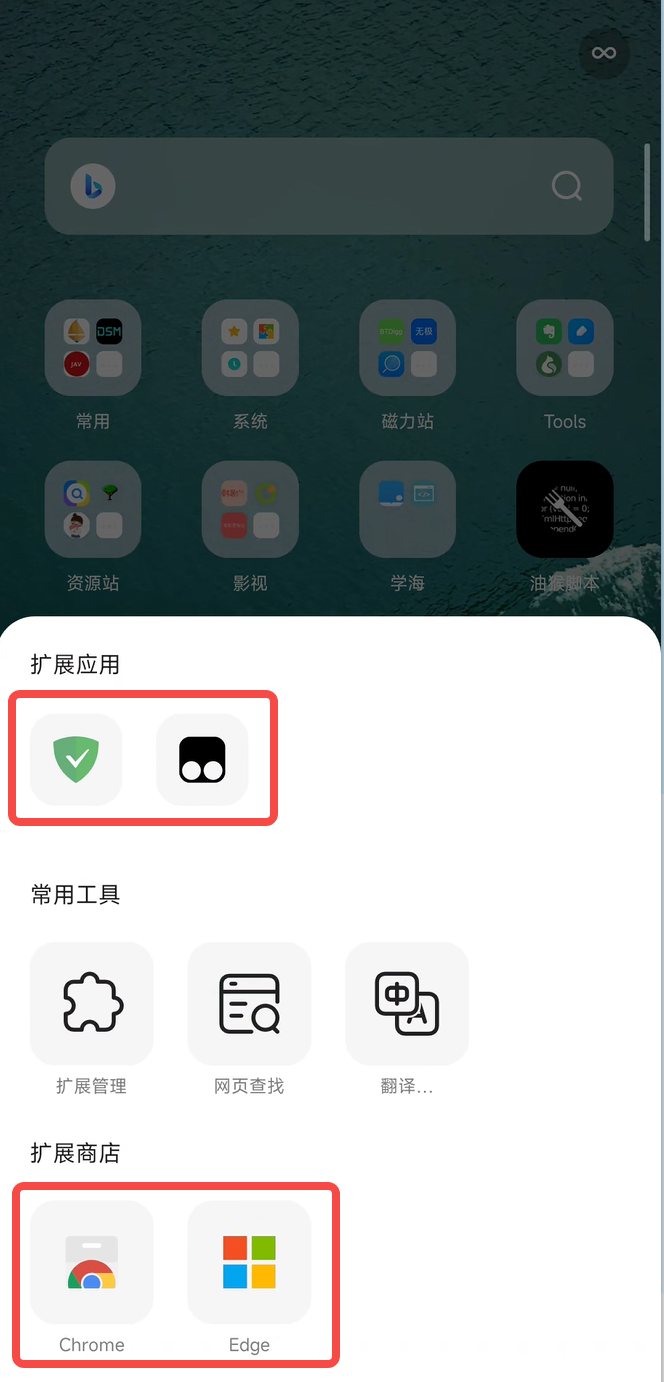Open the Edge extension store
Screen dimensions: 664x1382
249,1262
